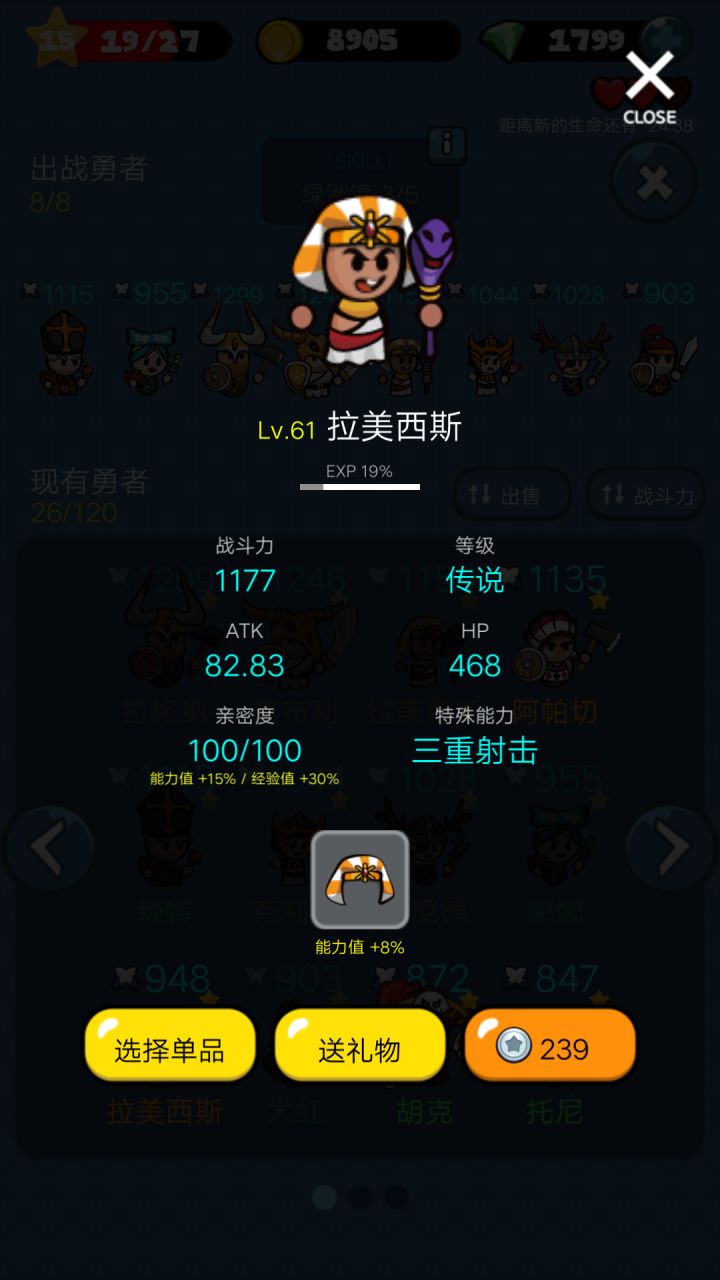Tap the EXP 19% progress bar
720x1280 pixels.
(x=360, y=488)
